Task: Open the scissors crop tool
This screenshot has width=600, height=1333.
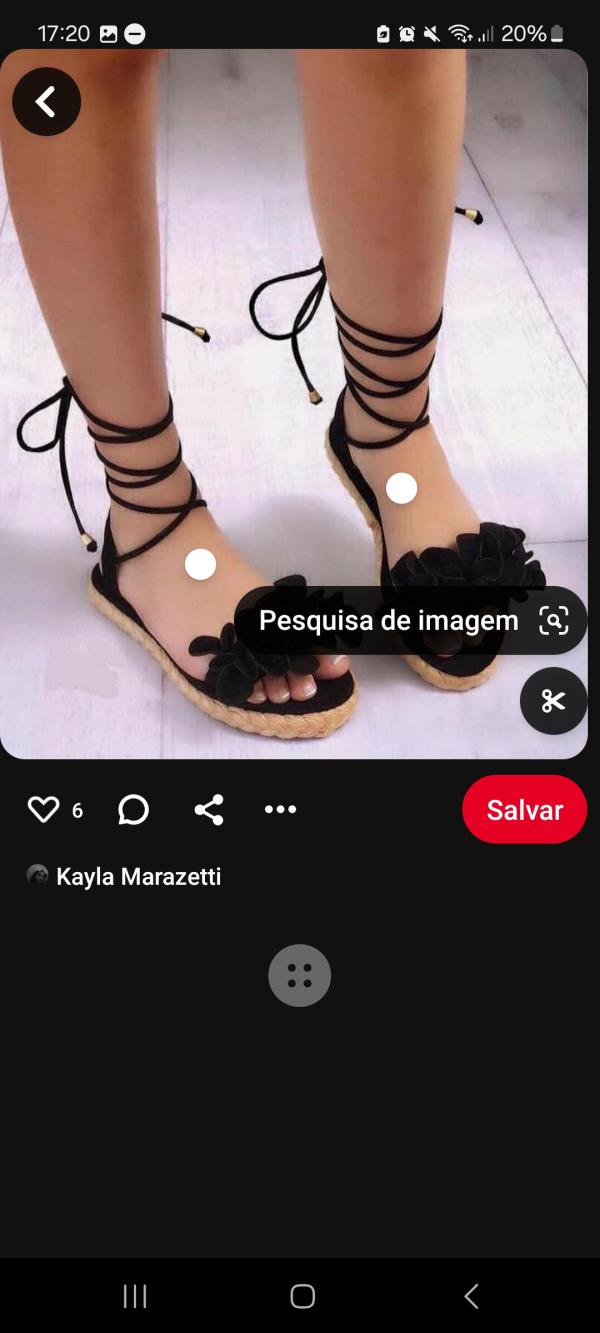Action: click(x=553, y=701)
